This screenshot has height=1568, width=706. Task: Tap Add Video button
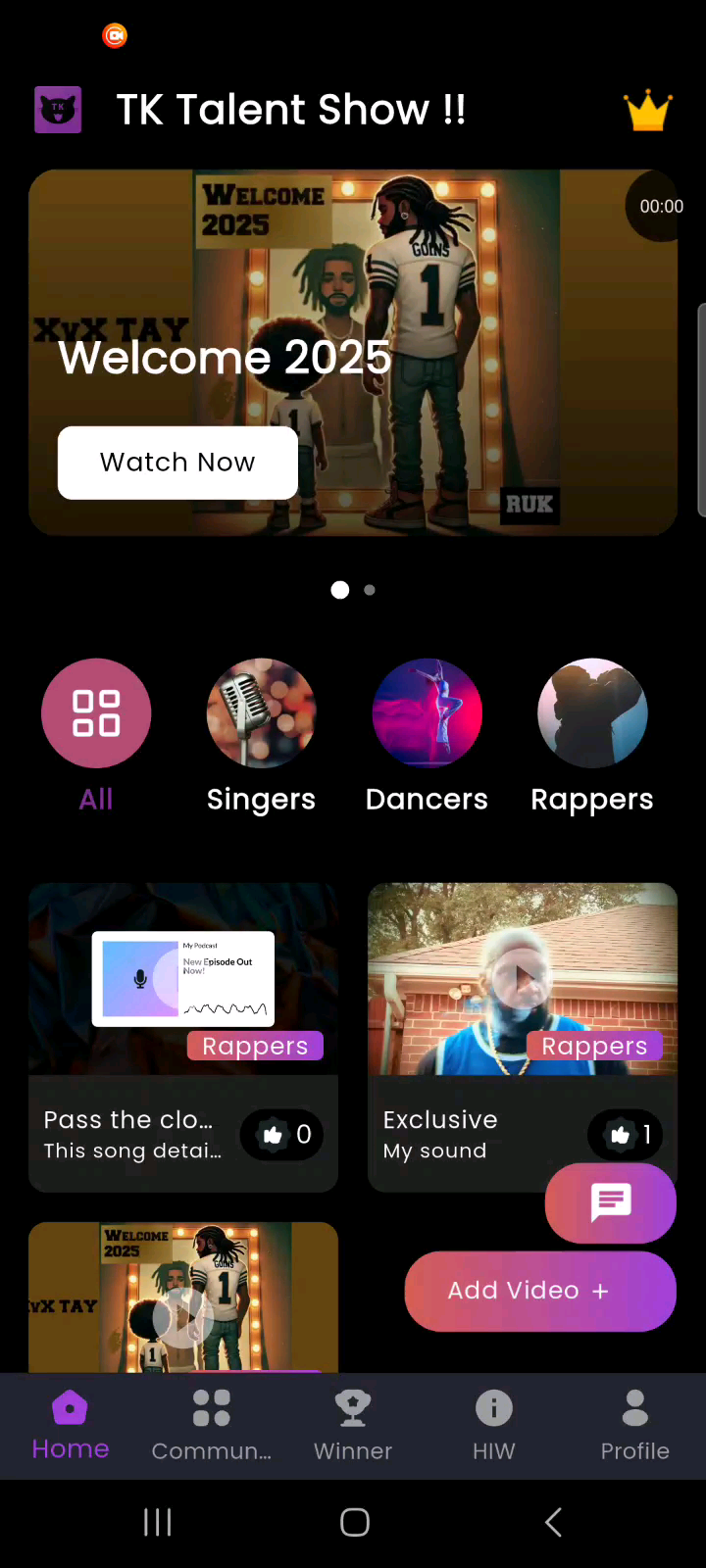539,1291
